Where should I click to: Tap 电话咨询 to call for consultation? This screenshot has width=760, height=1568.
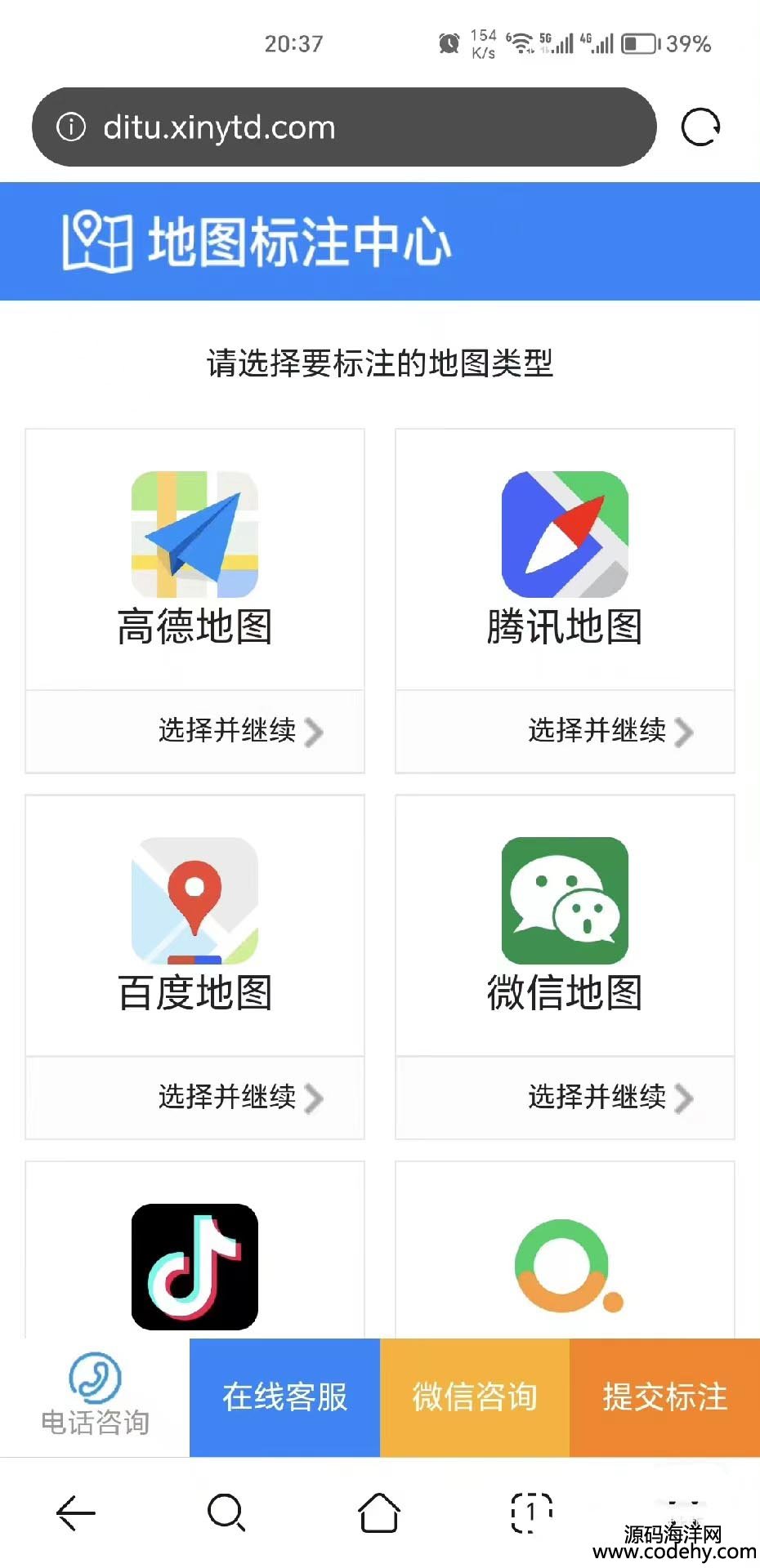coord(95,1396)
